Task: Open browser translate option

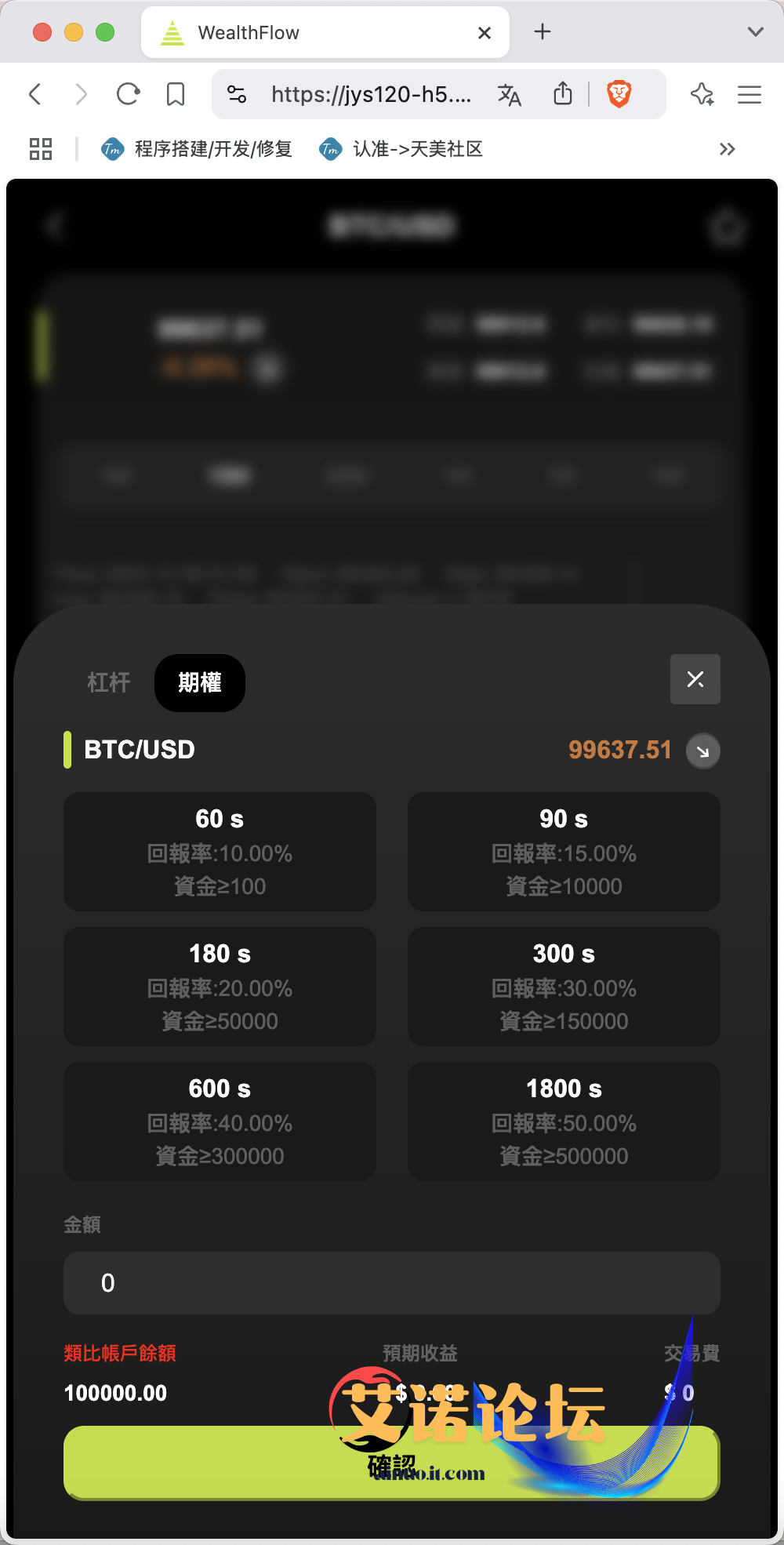Action: click(x=509, y=95)
